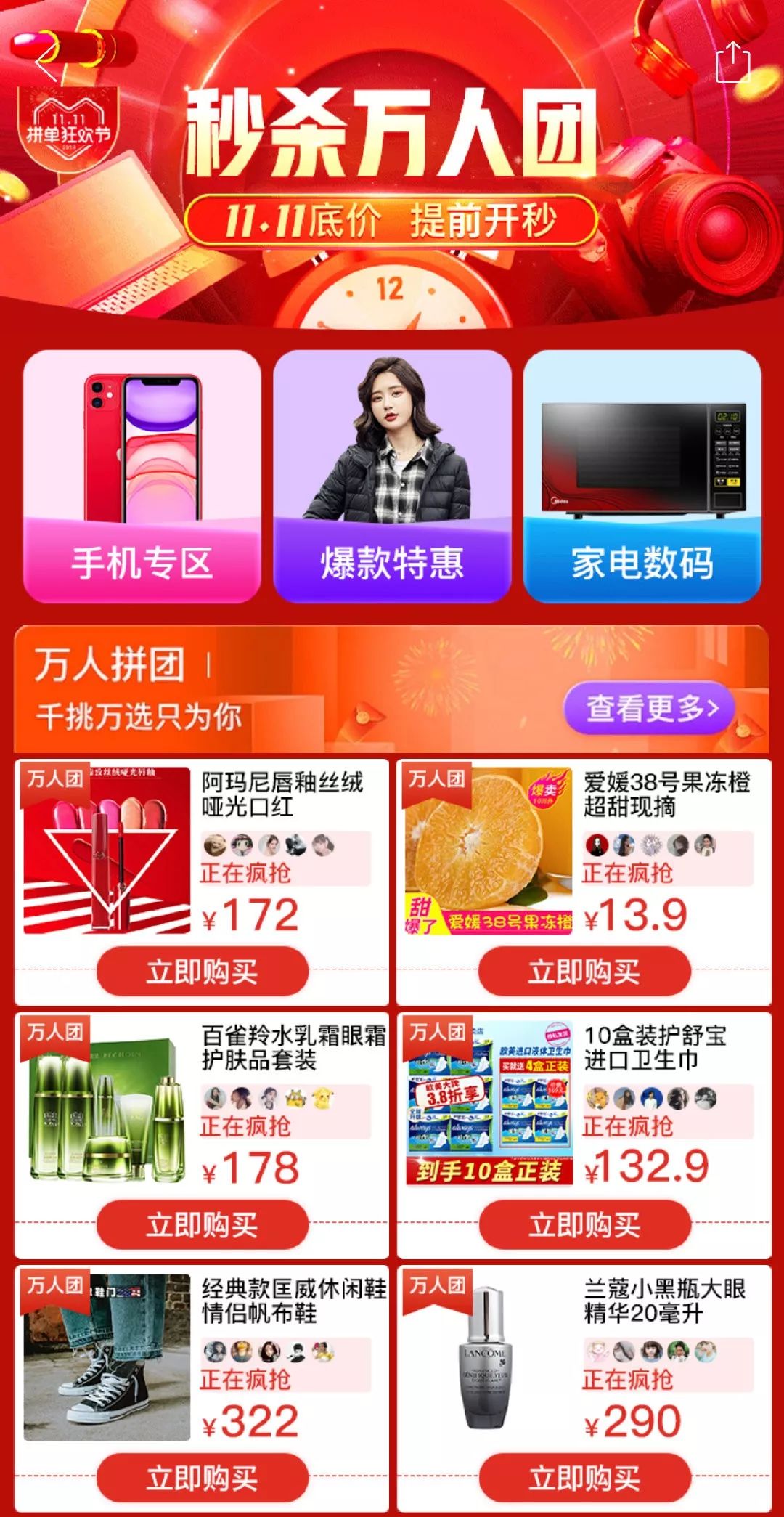Screen dimensions: 784x1517
Task: Buy the 兰蔻小黑瓶 eye serum now
Action: point(584,1478)
